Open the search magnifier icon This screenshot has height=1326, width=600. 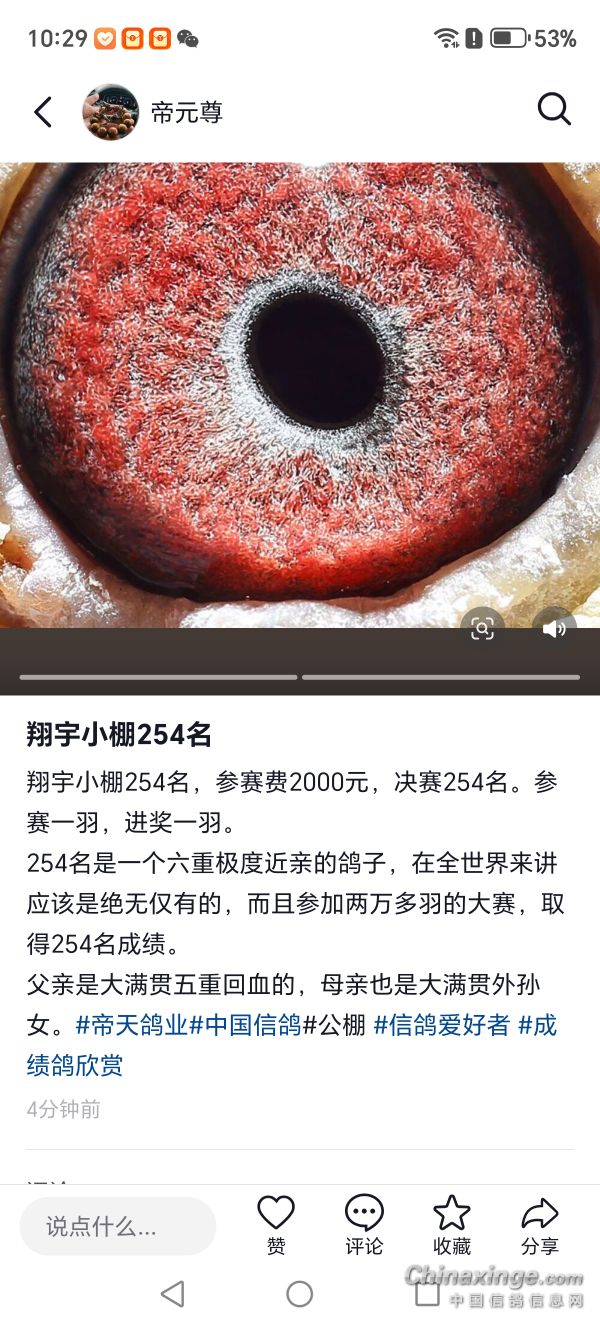[x=553, y=110]
